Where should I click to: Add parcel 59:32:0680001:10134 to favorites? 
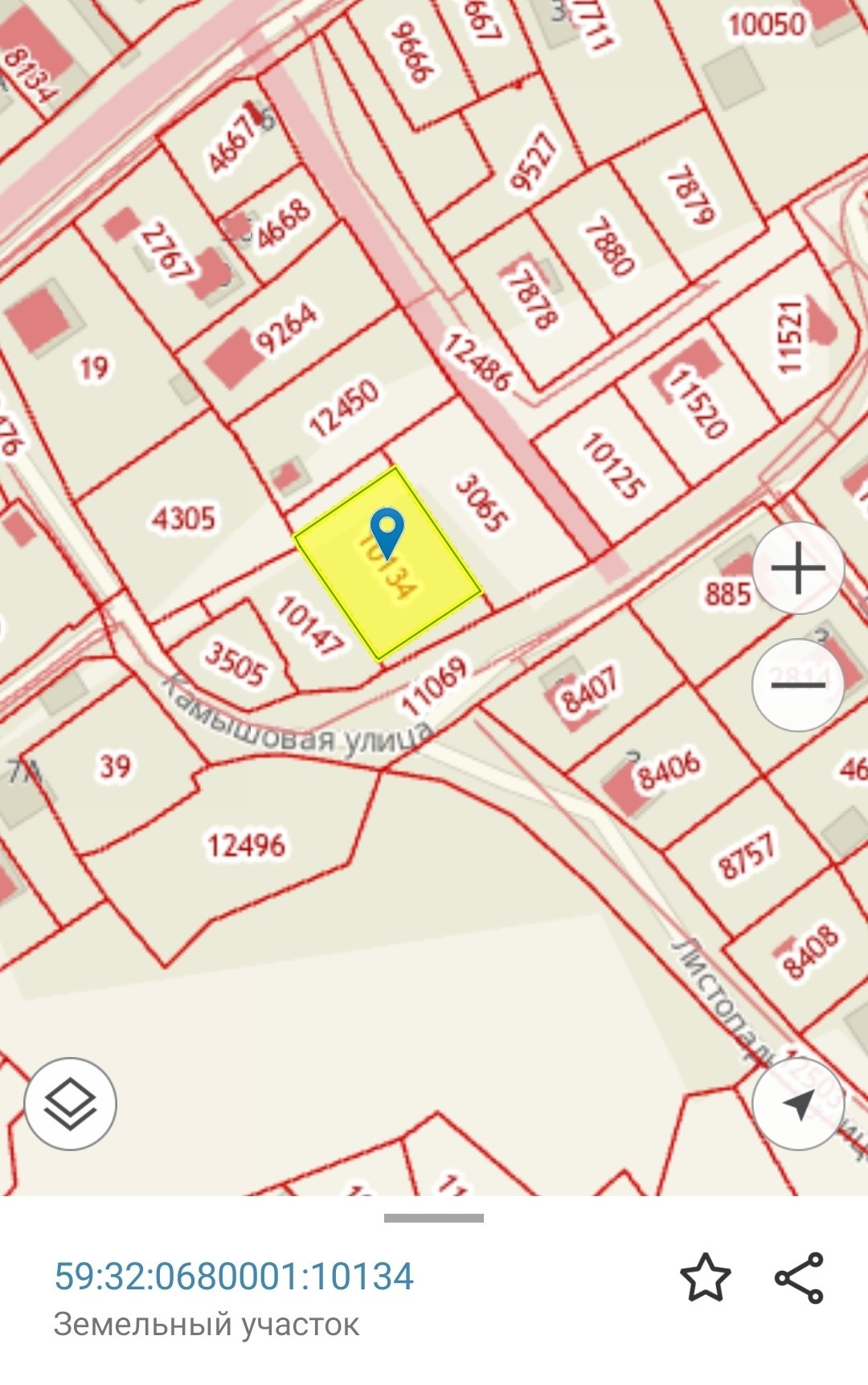tap(706, 1277)
